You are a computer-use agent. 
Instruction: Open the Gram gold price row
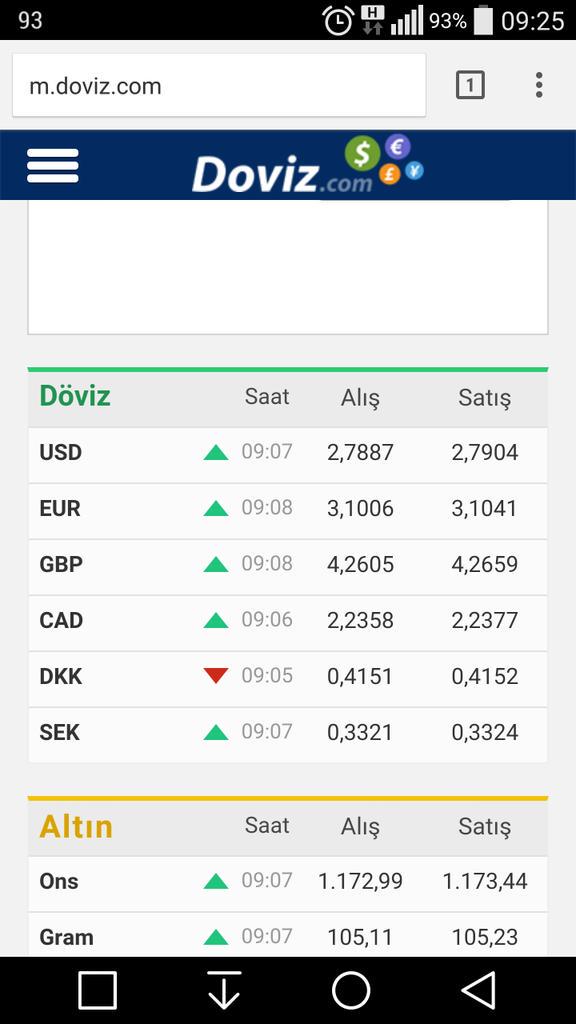coord(288,936)
